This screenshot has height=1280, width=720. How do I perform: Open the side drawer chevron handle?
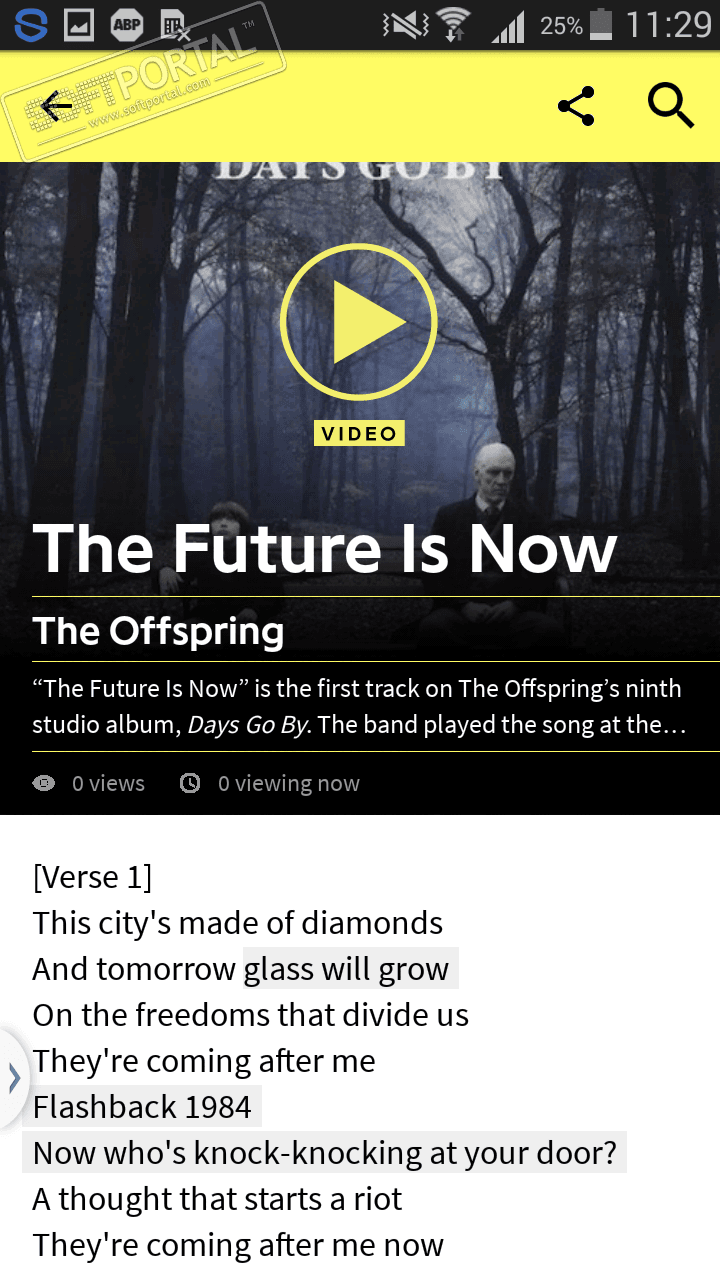point(13,1078)
